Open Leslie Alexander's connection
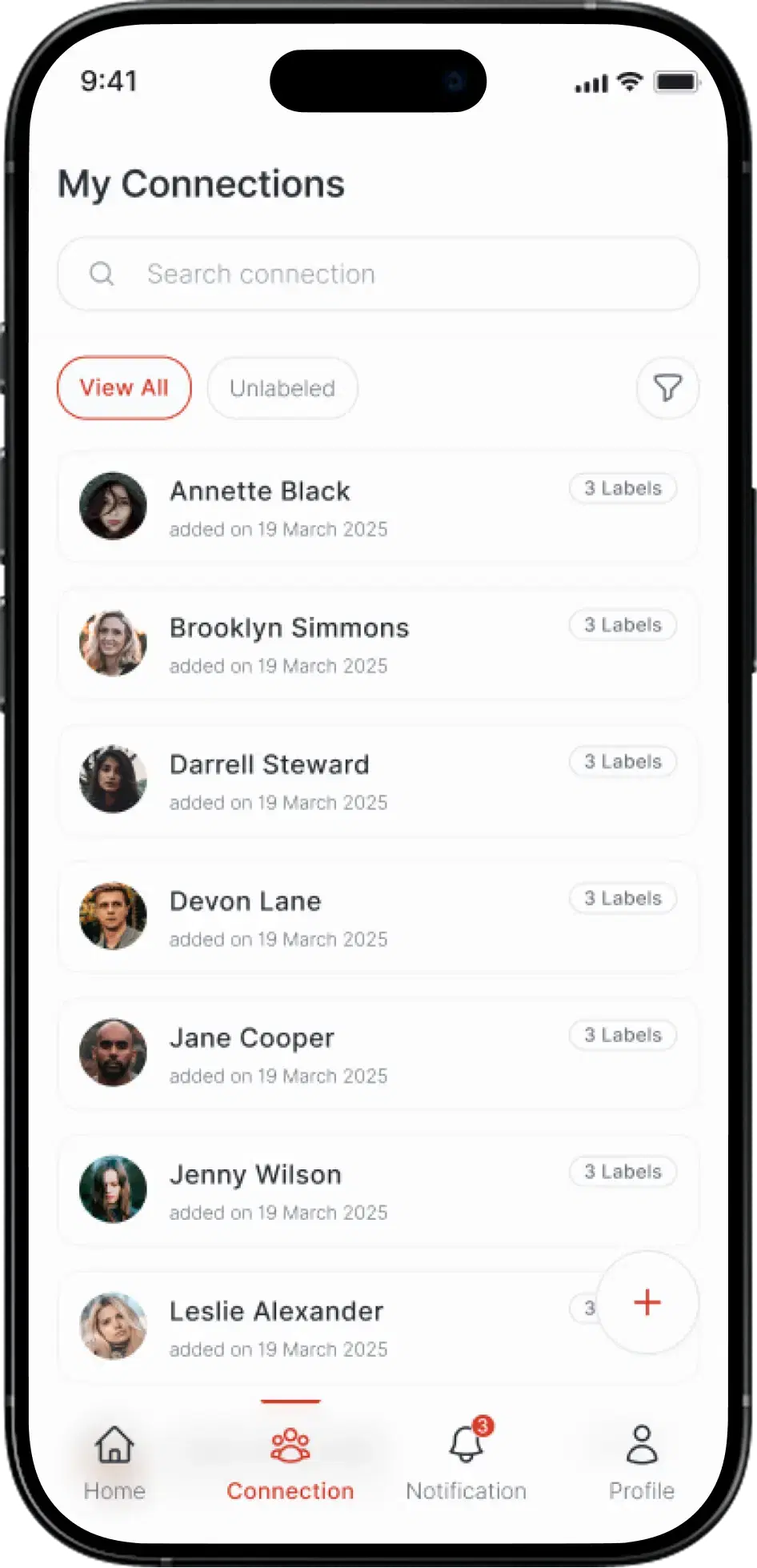The width and height of the screenshot is (757, 1568). coord(320,1328)
